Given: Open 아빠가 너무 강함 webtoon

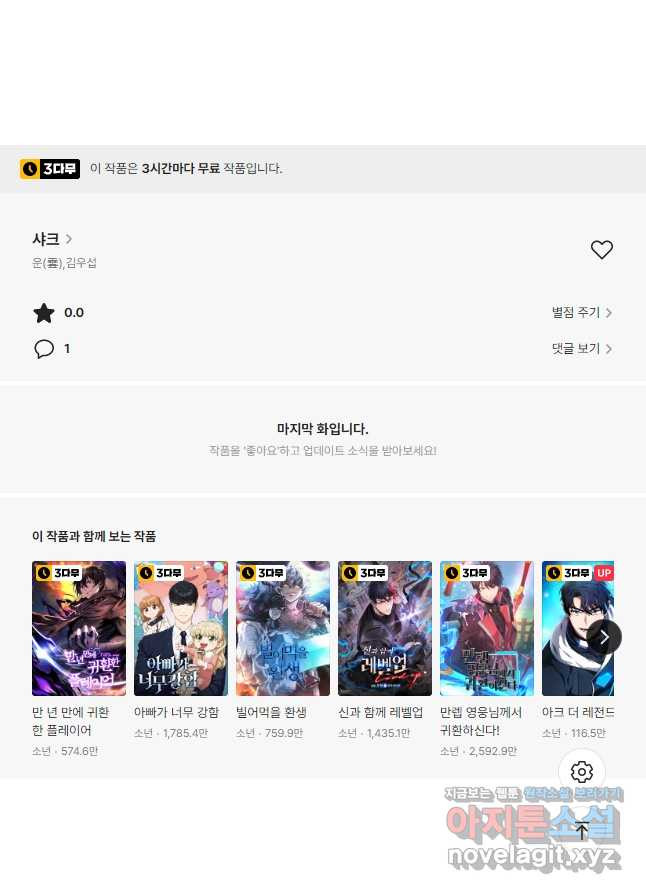Looking at the screenshot, I should coord(181,629).
